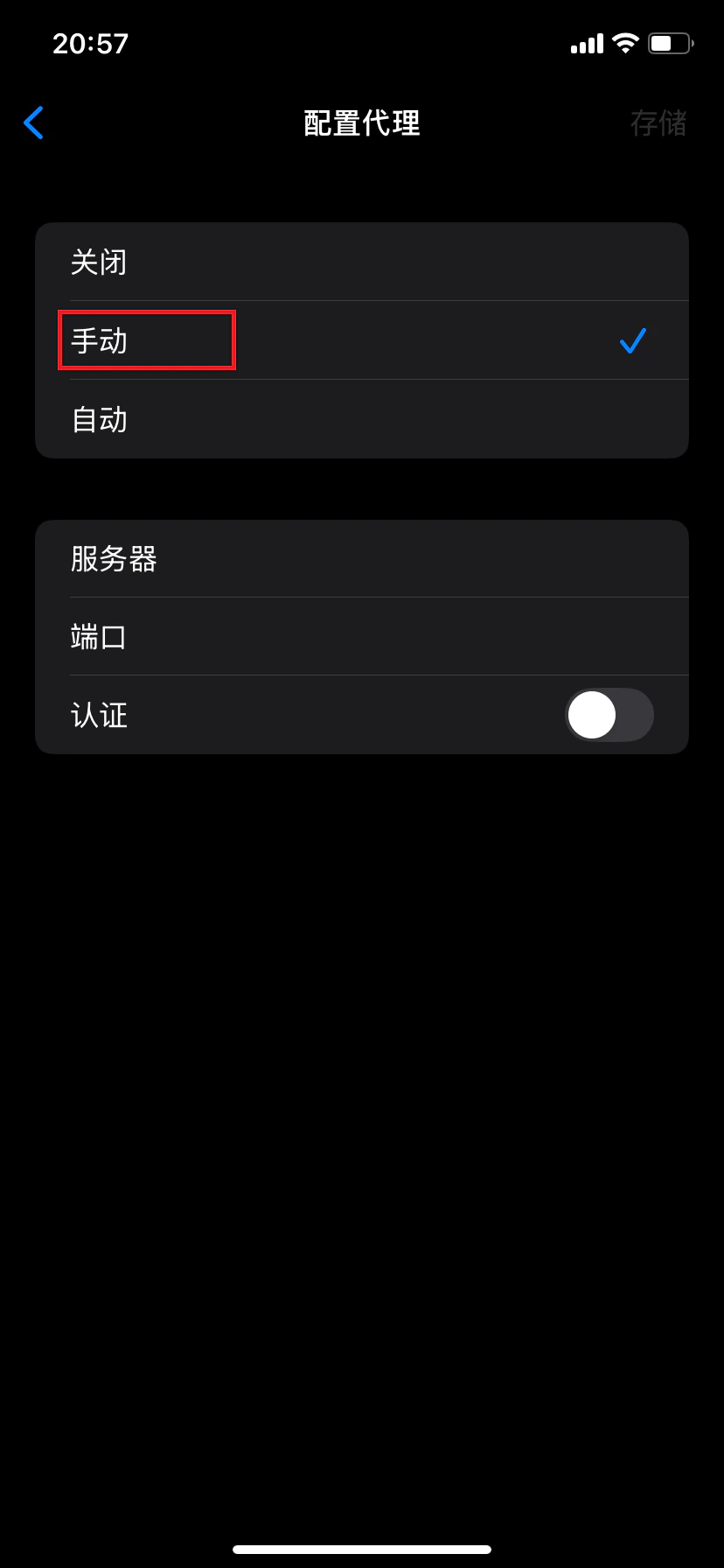Tap the cellular signal bars icon
This screenshot has height=1568, width=724.
click(587, 42)
